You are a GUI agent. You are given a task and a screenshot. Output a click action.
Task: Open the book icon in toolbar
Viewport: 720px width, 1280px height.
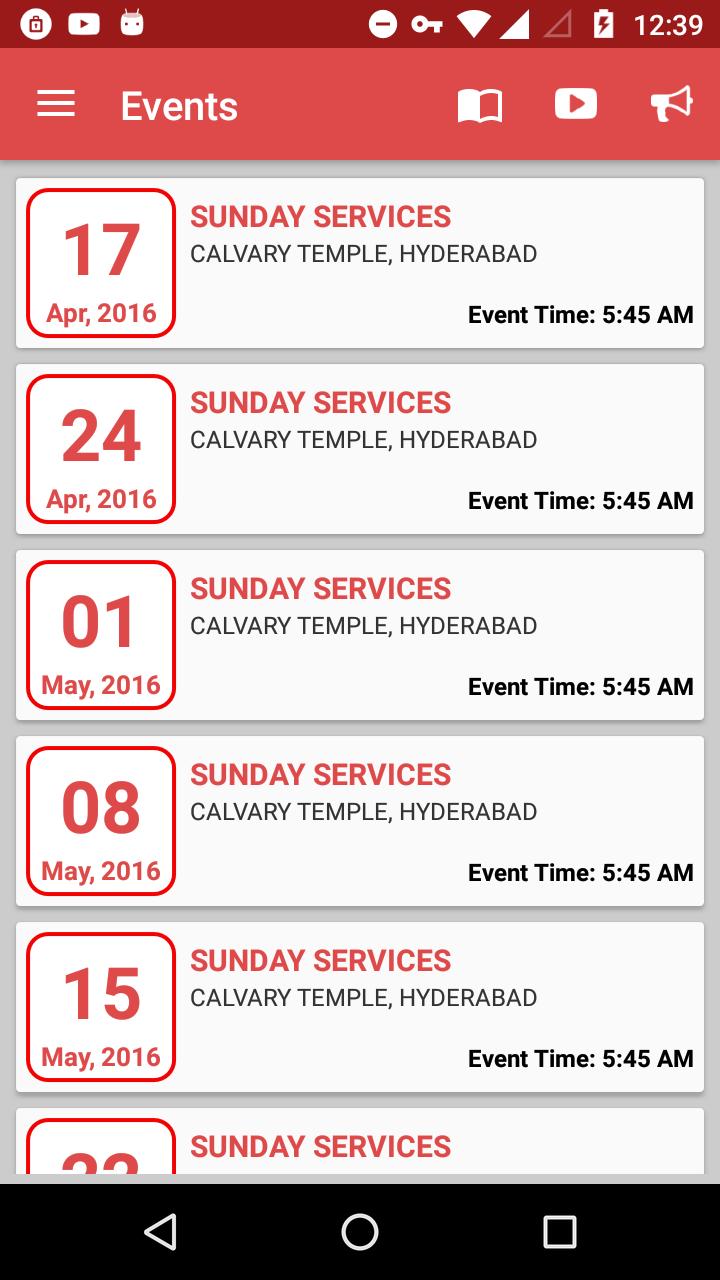click(x=480, y=105)
